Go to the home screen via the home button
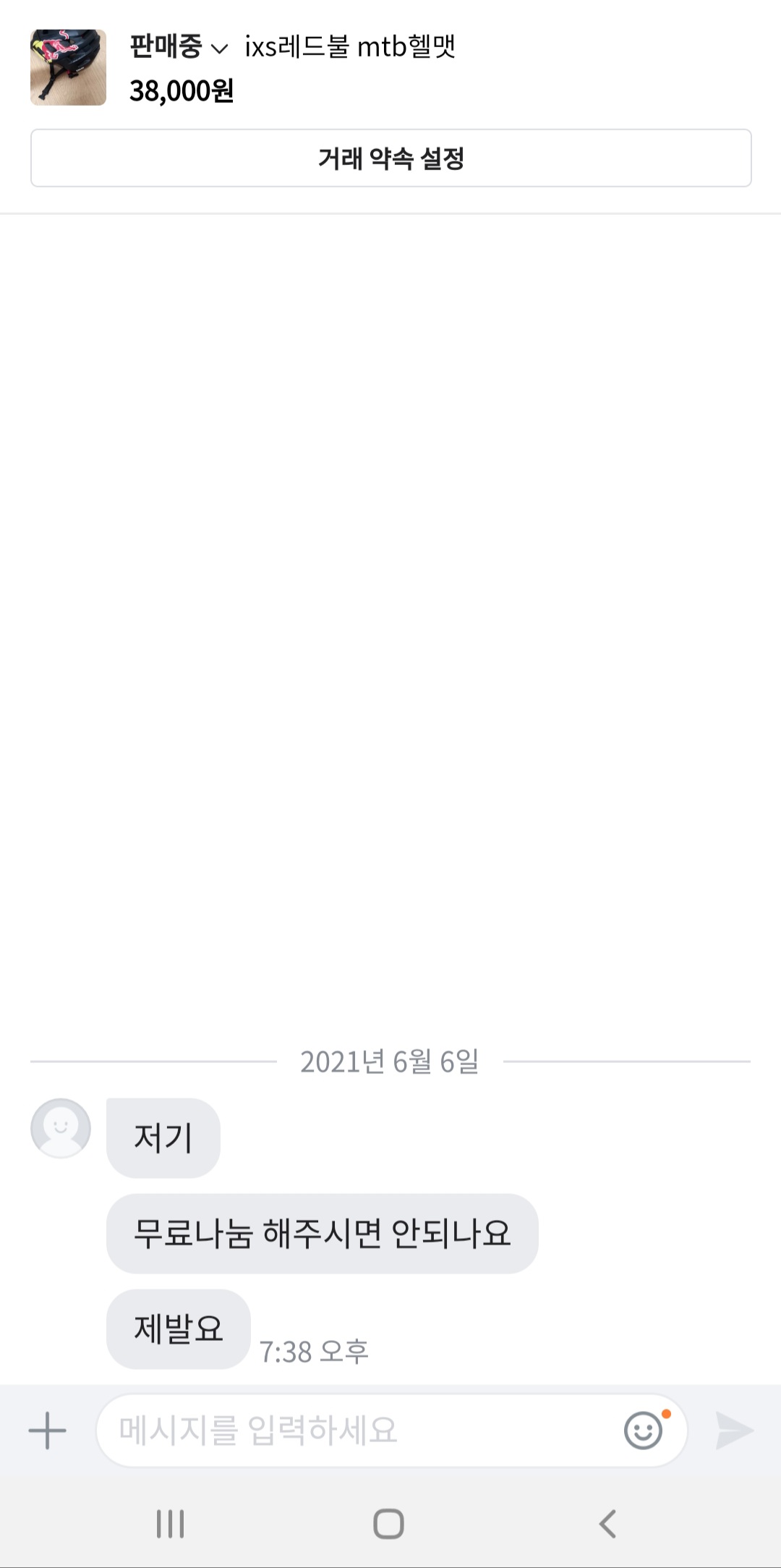The image size is (781, 1568). click(x=388, y=1523)
